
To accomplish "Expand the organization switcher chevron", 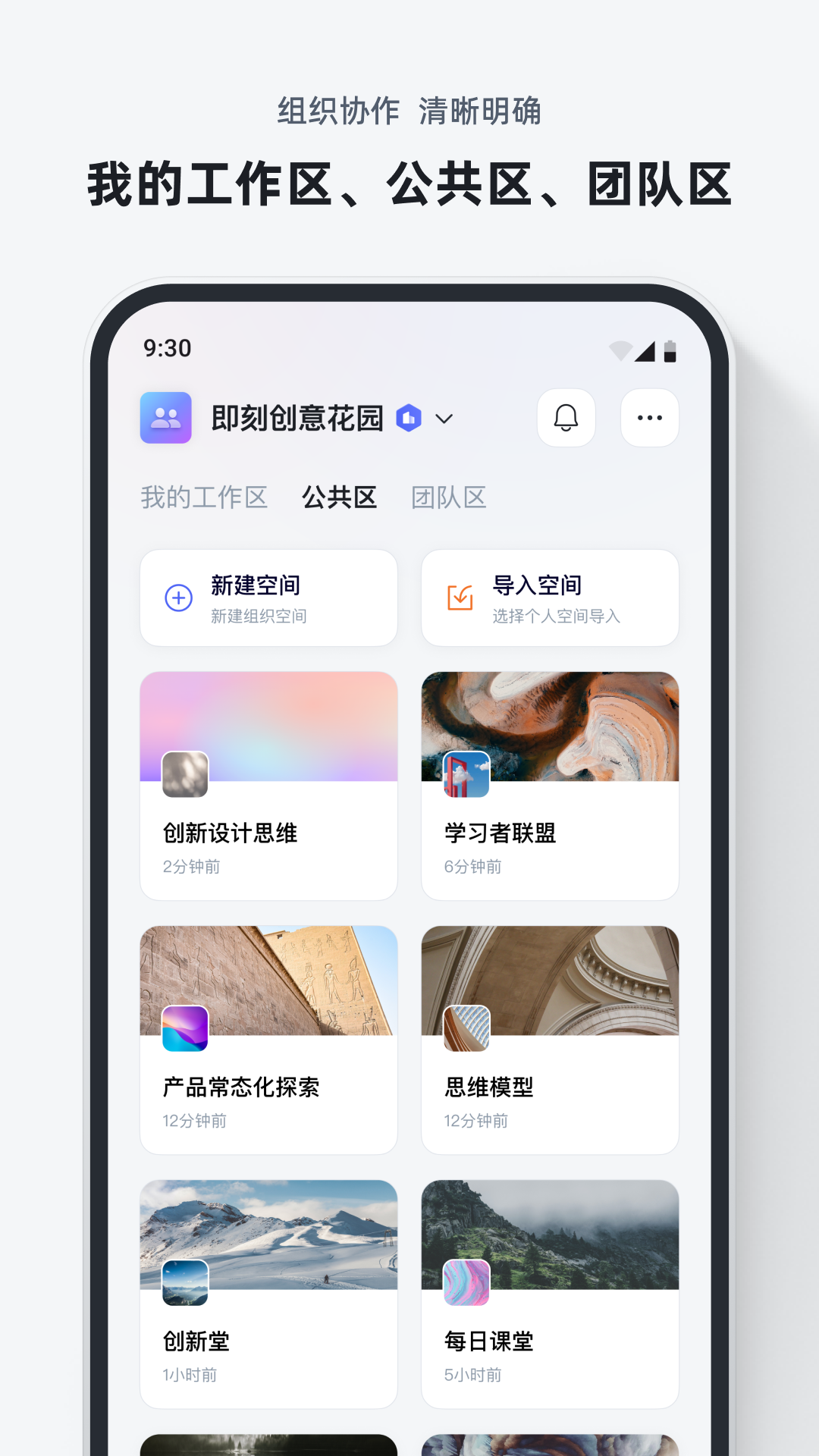I will click(444, 417).
